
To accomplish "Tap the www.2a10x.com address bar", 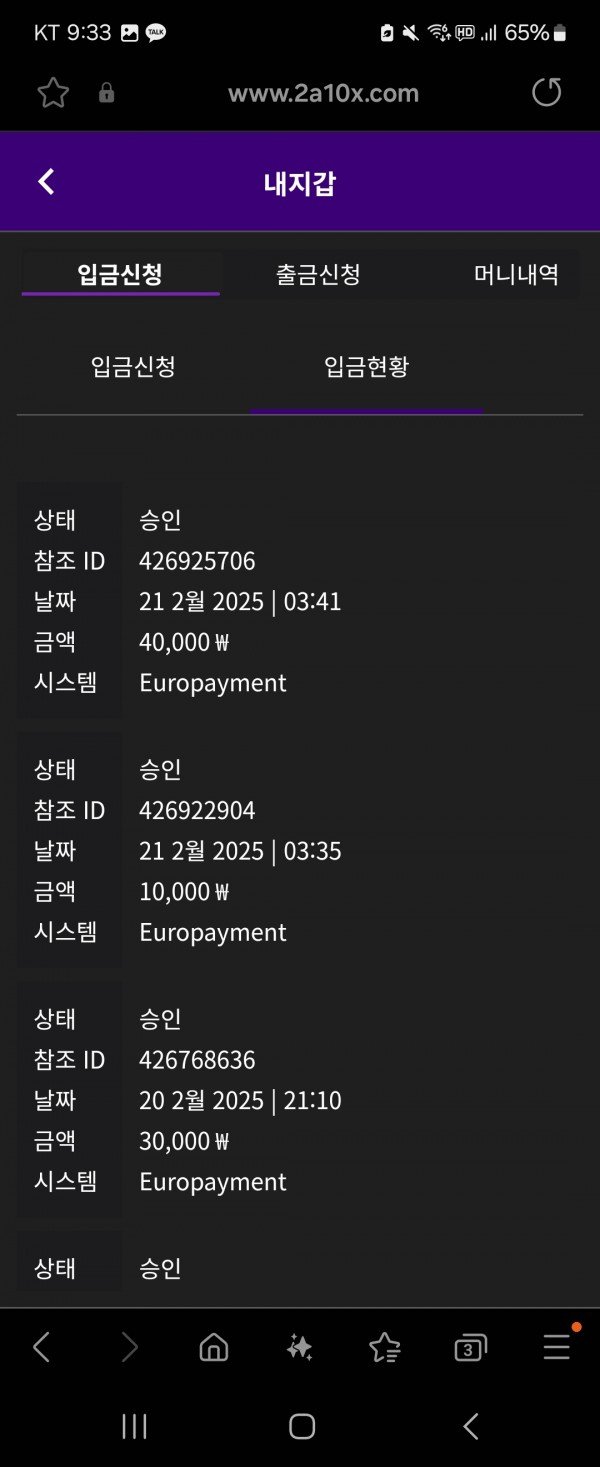I will pyautogui.click(x=323, y=93).
